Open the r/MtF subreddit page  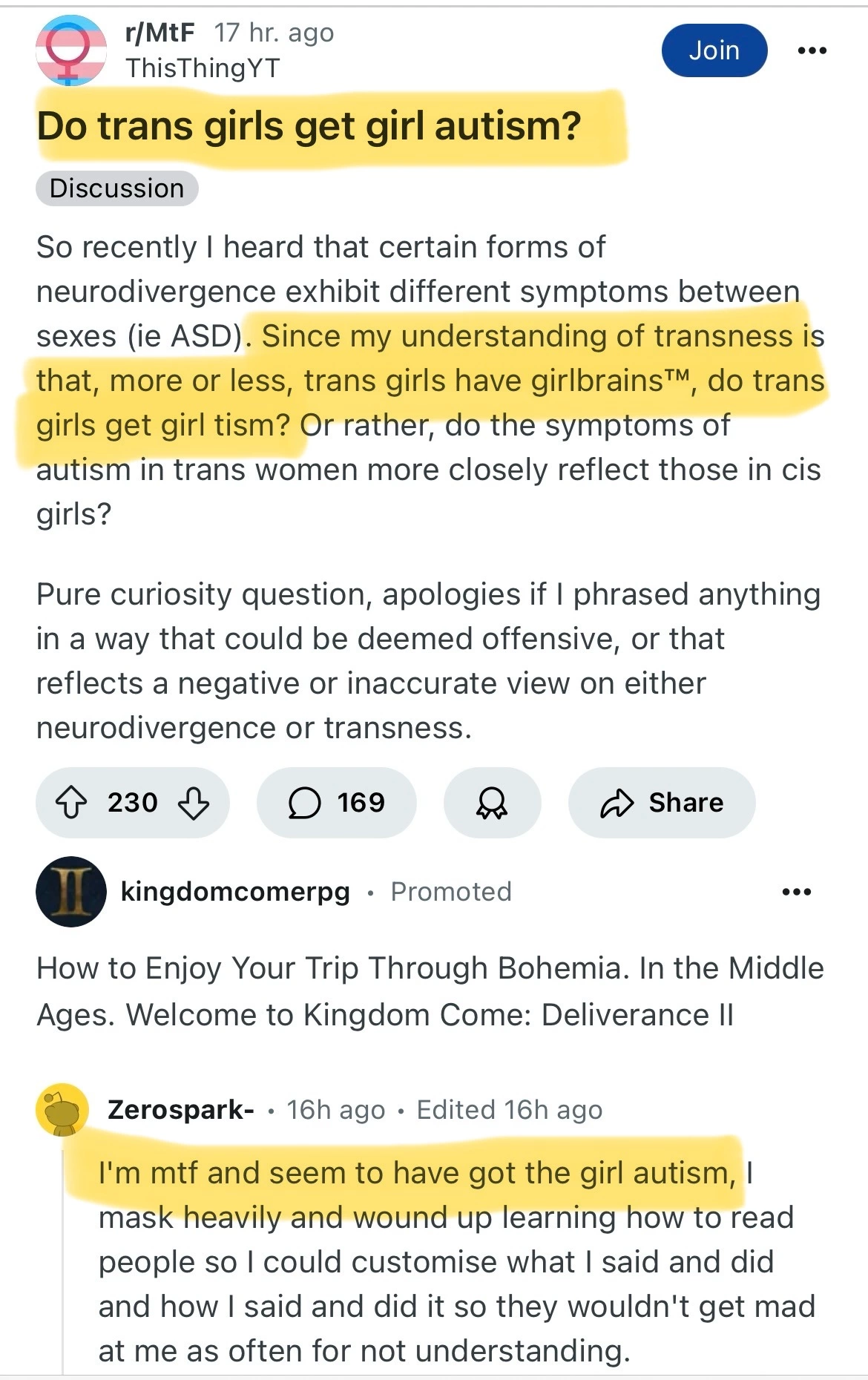(x=160, y=33)
